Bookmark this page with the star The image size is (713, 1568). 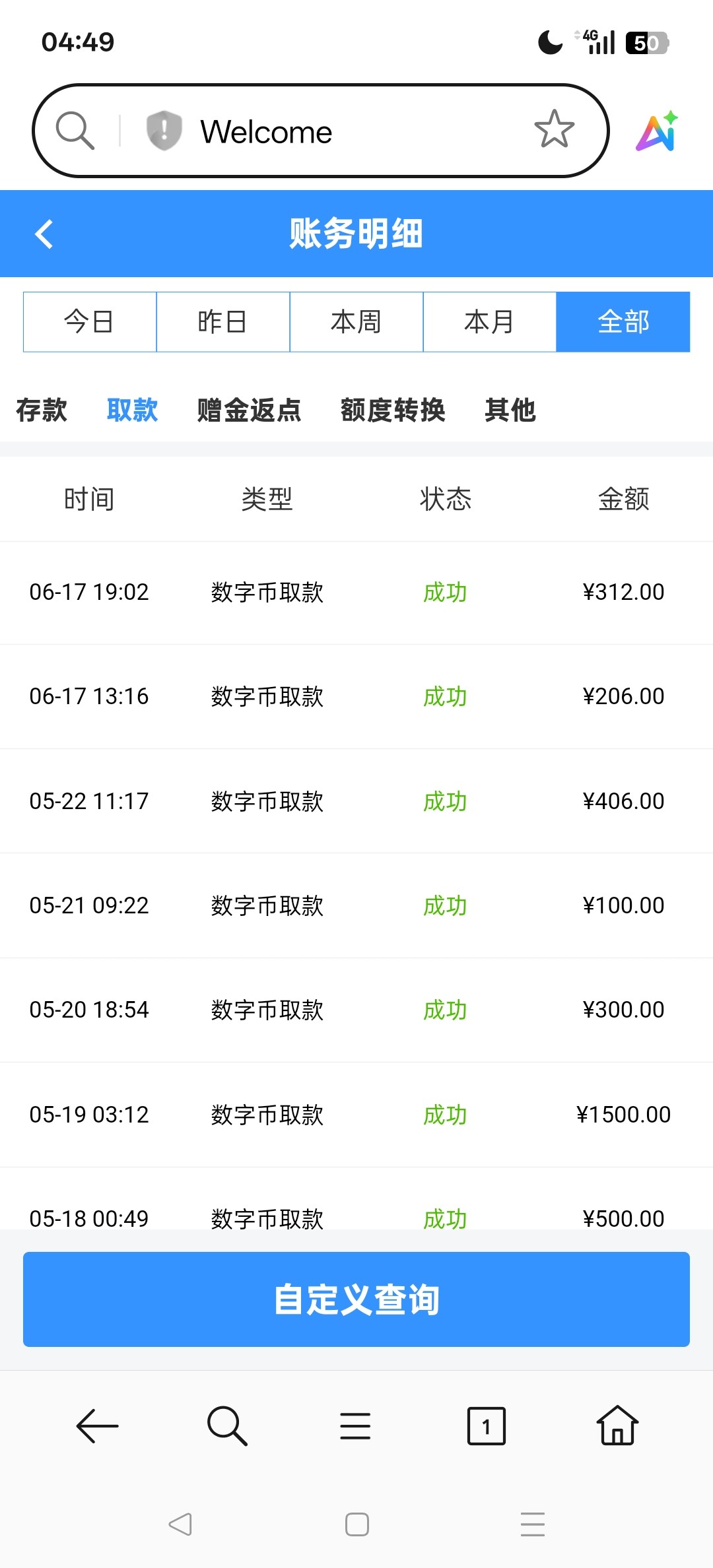554,129
